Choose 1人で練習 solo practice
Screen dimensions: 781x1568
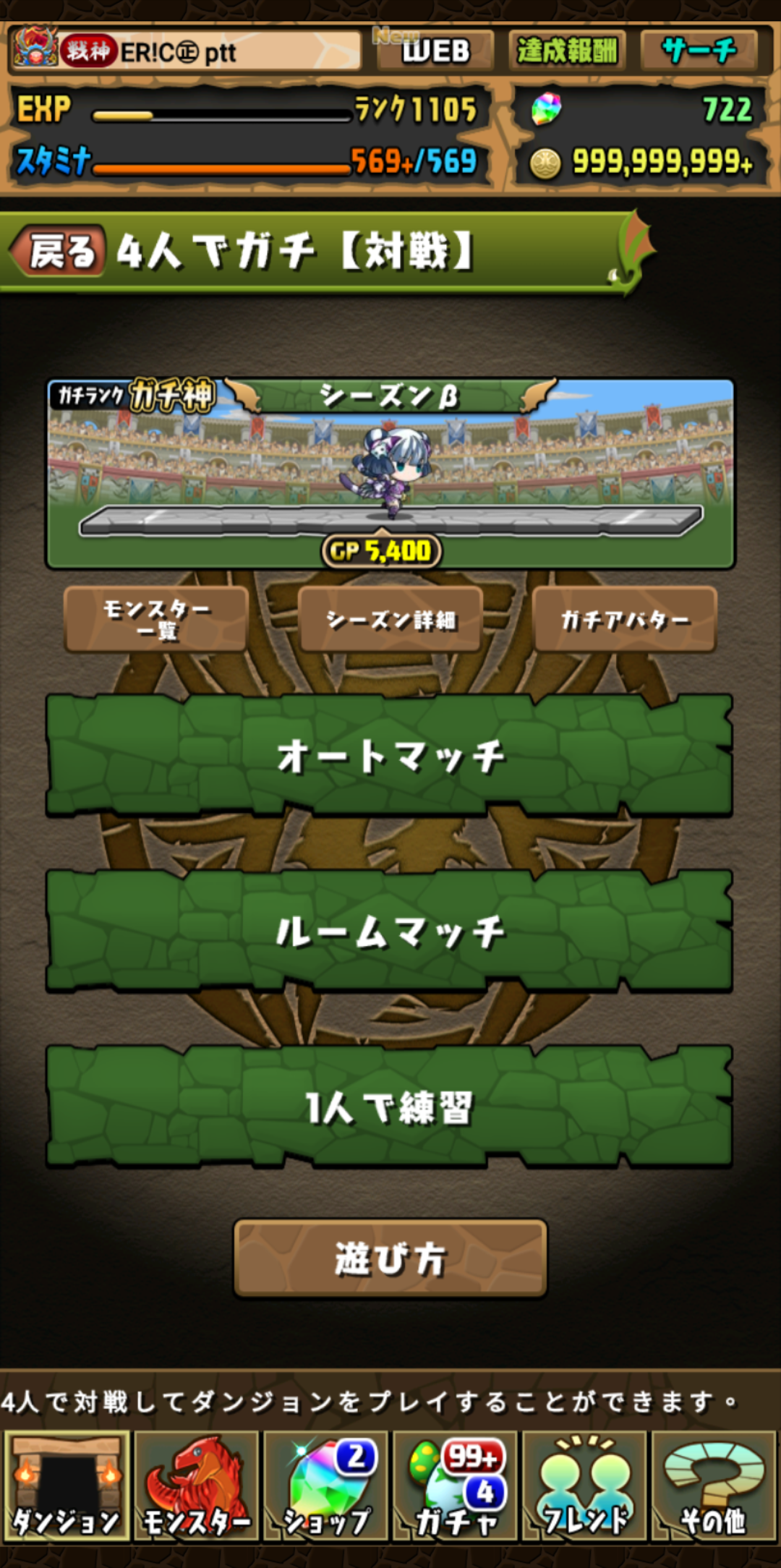tap(390, 1107)
